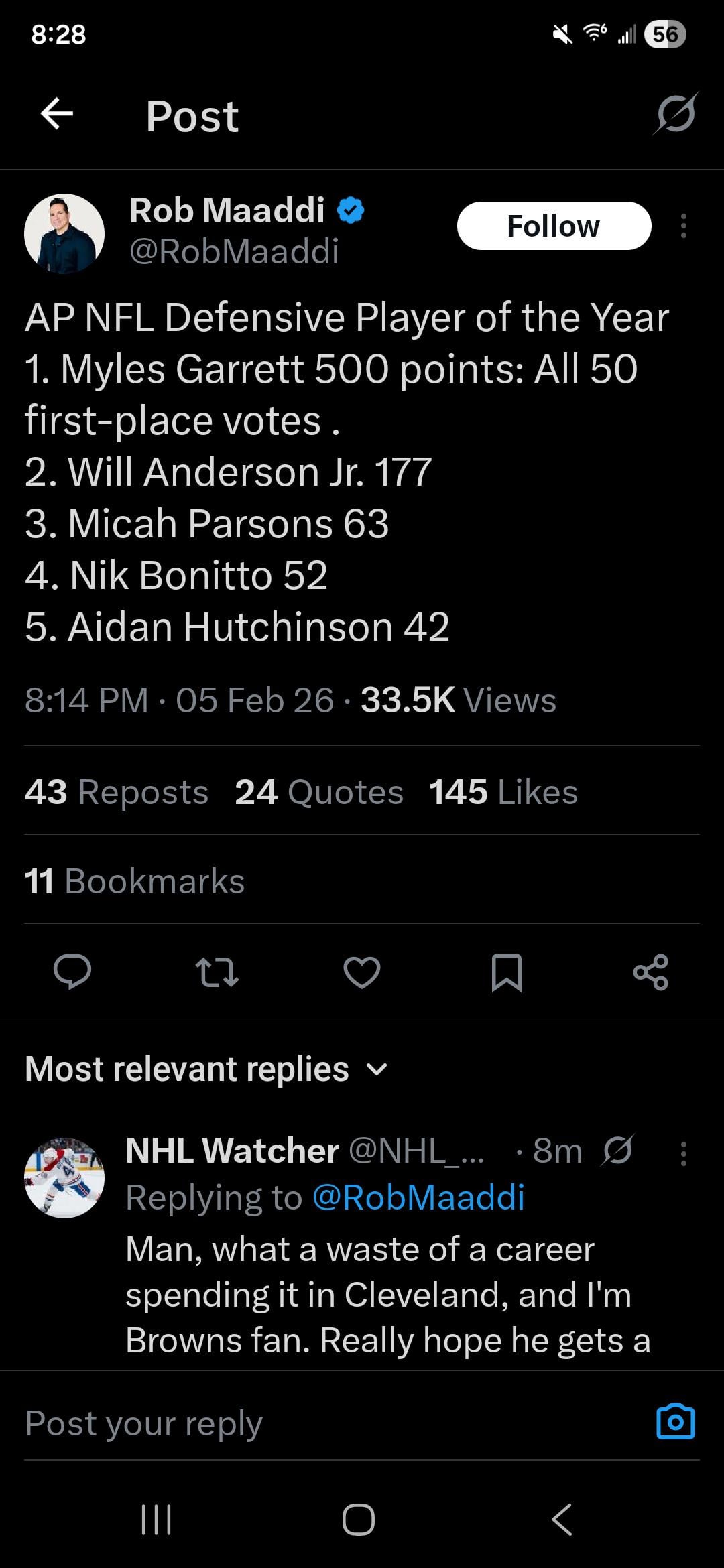Open Grok icon in the Post header
This screenshot has width=724, height=1568.
tap(675, 114)
